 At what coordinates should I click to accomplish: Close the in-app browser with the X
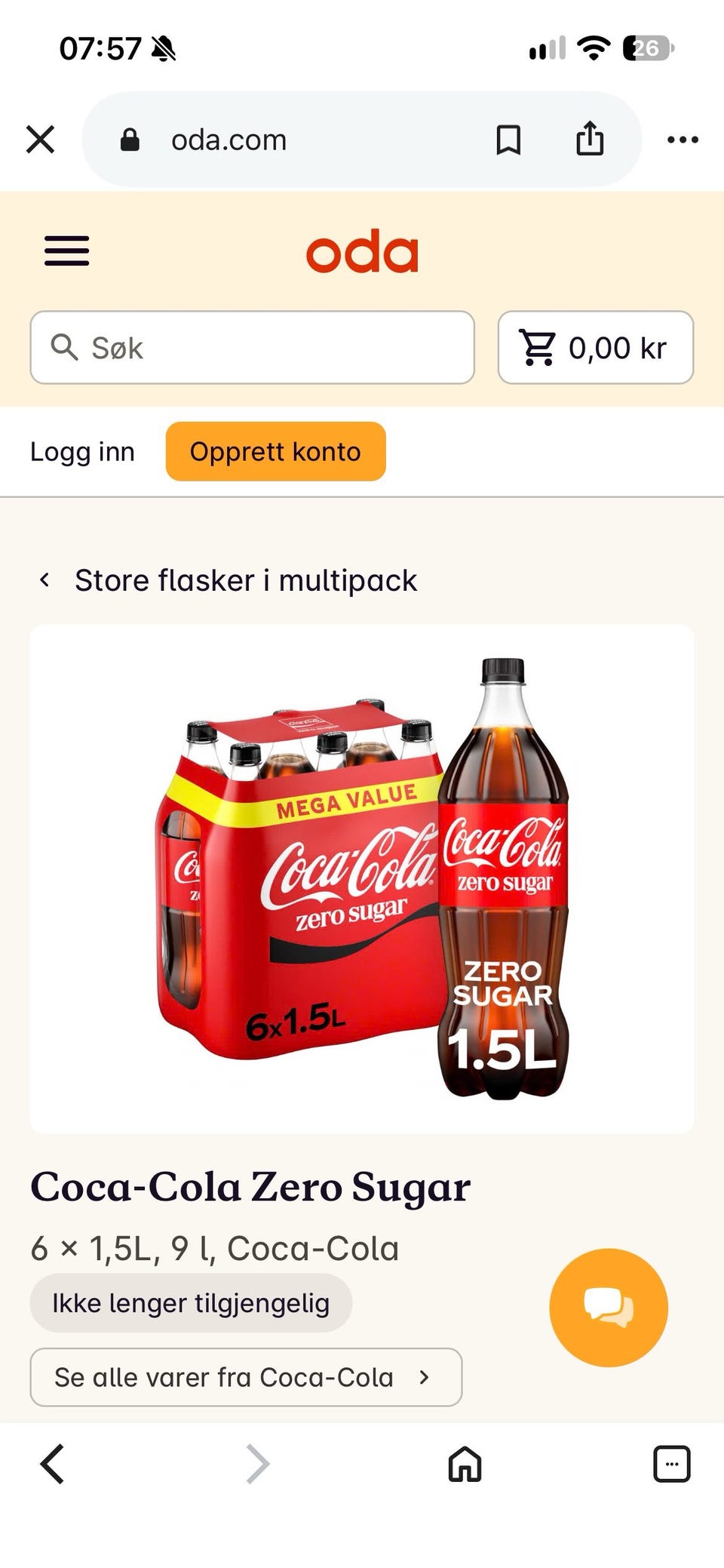pyautogui.click(x=41, y=140)
